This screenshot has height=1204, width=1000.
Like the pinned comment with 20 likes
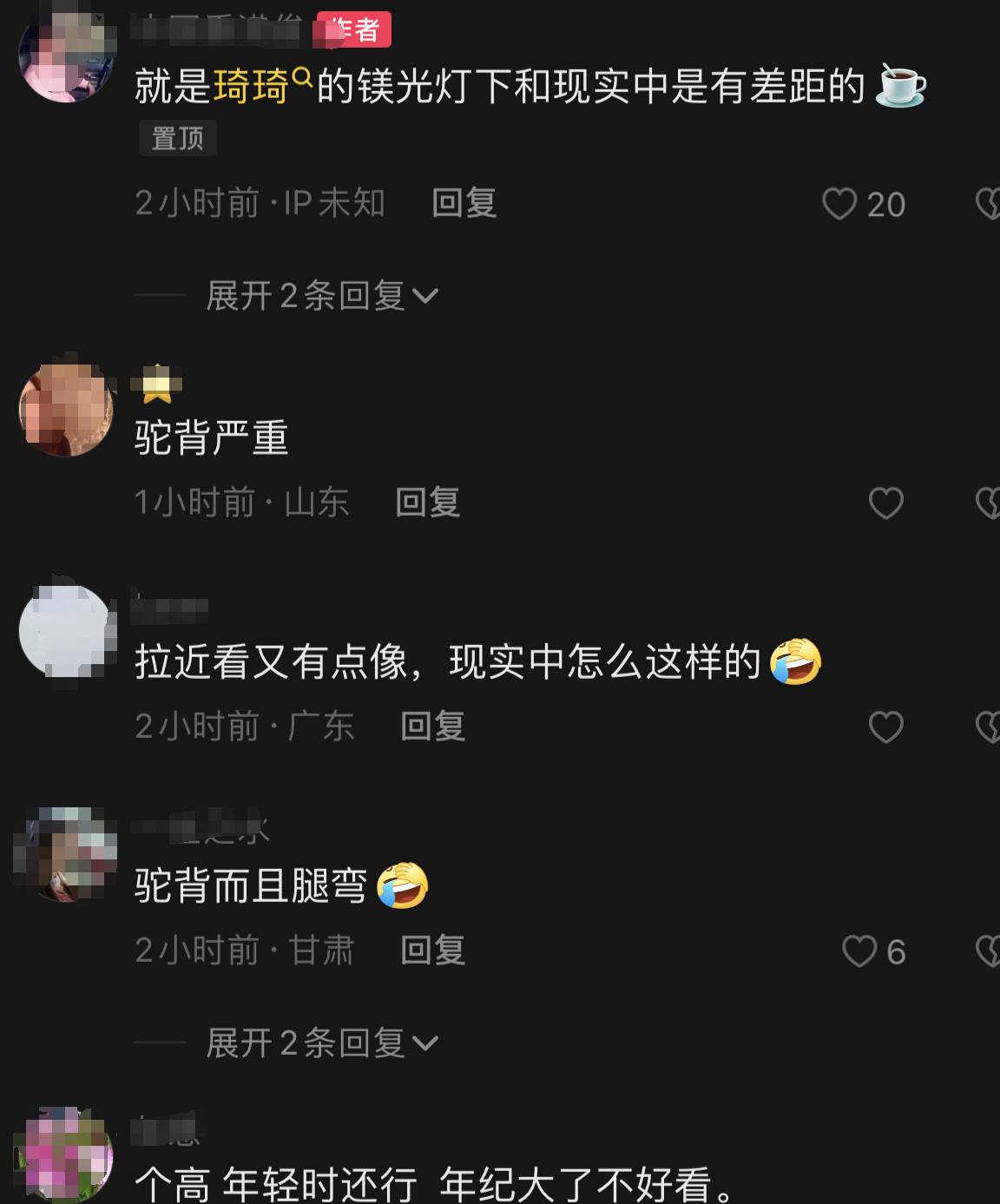[839, 204]
